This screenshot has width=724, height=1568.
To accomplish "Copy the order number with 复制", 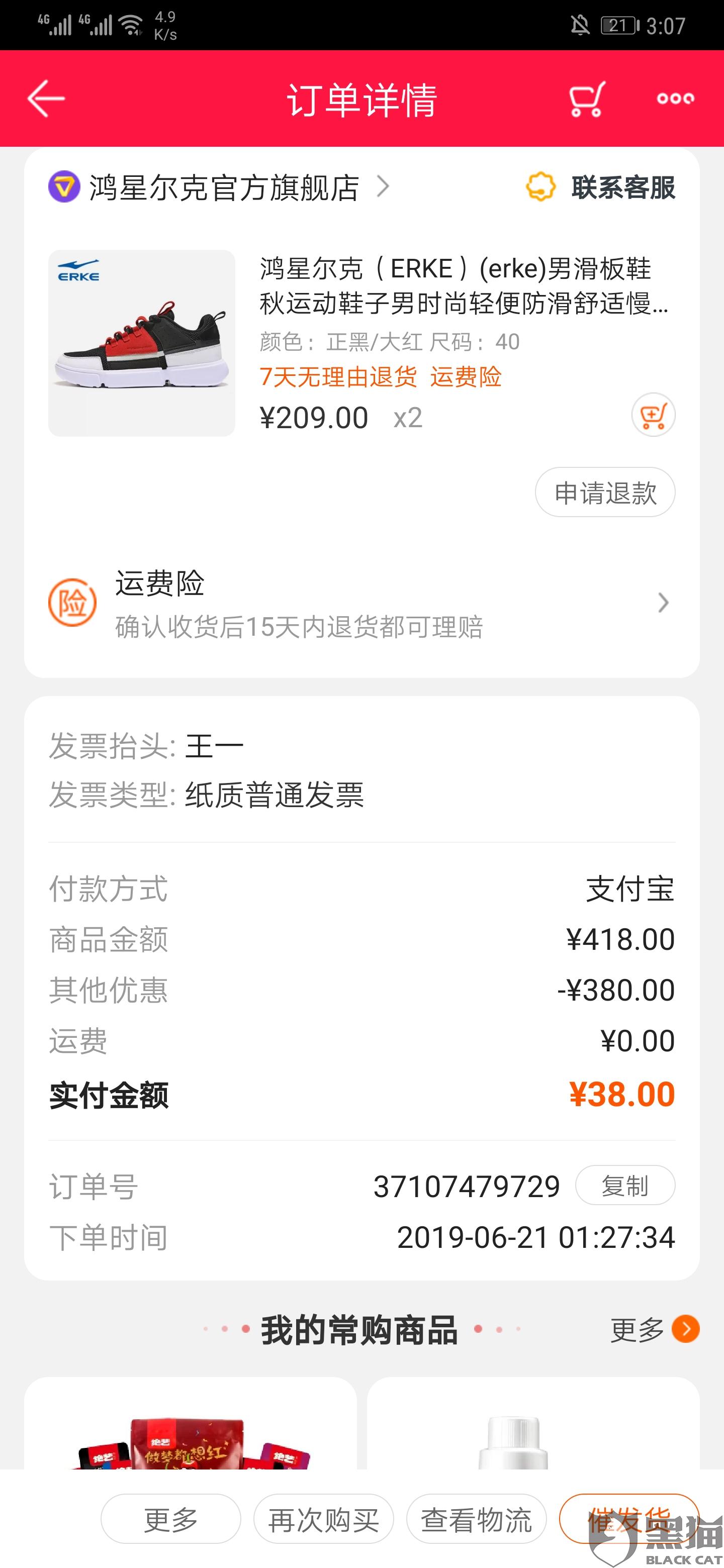I will (625, 1186).
